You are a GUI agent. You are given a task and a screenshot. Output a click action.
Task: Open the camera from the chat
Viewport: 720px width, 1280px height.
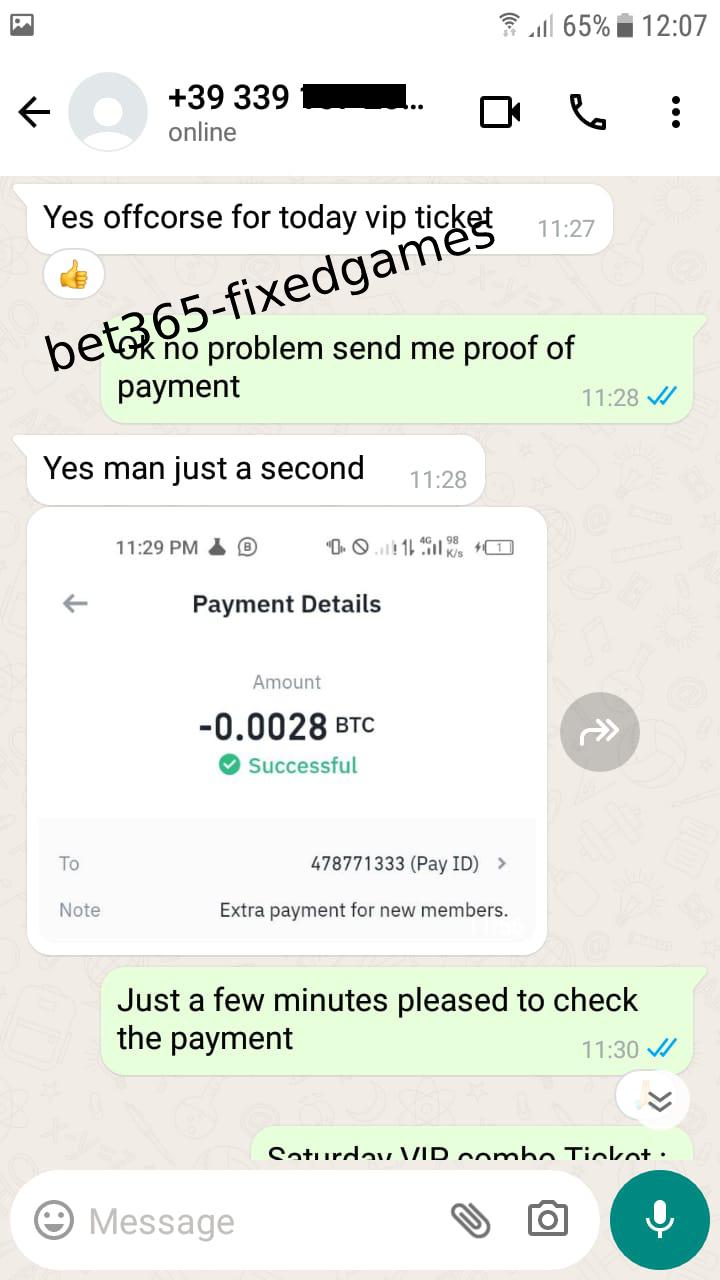tap(547, 1220)
